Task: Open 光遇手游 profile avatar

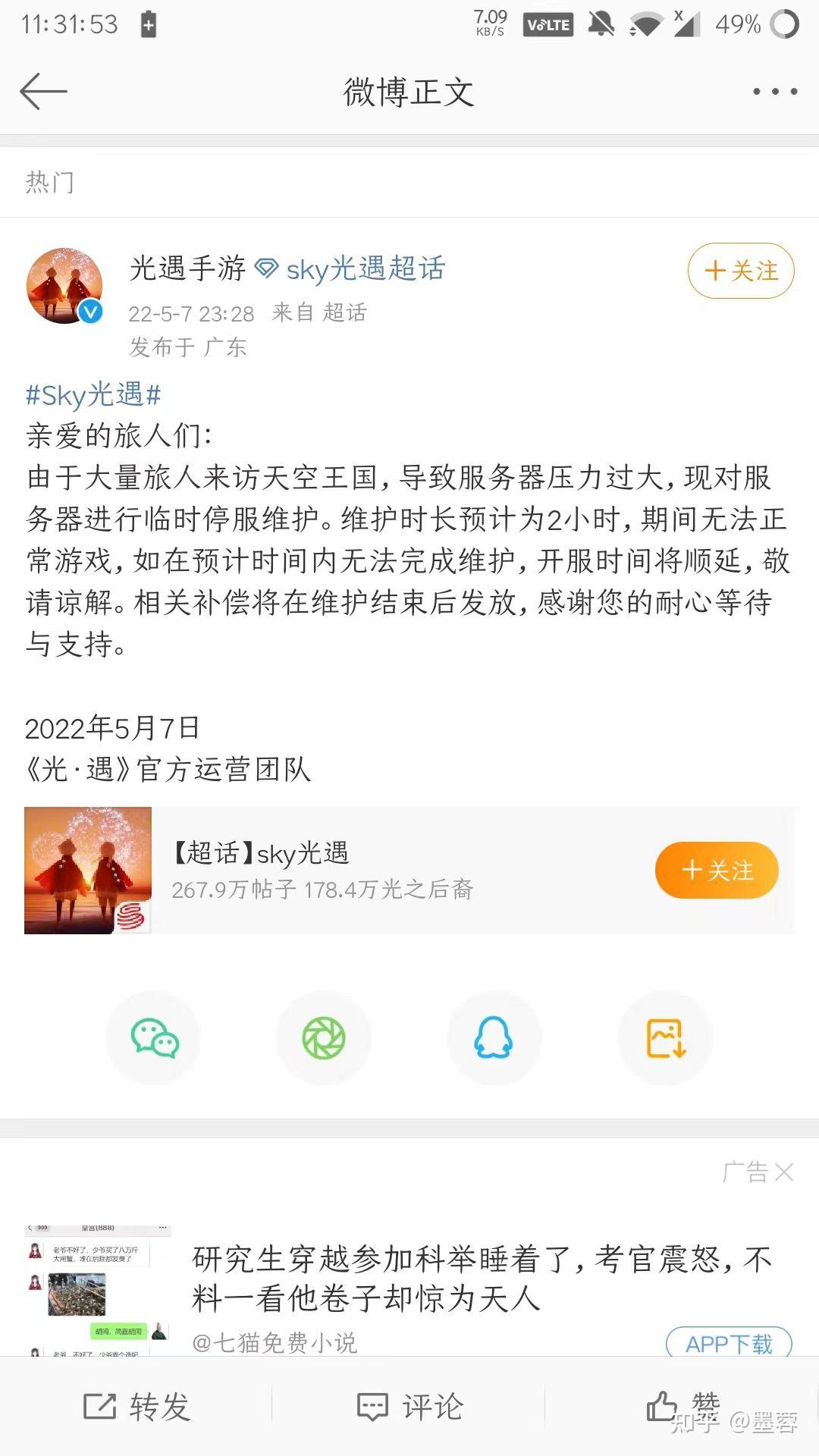Action: (65, 286)
